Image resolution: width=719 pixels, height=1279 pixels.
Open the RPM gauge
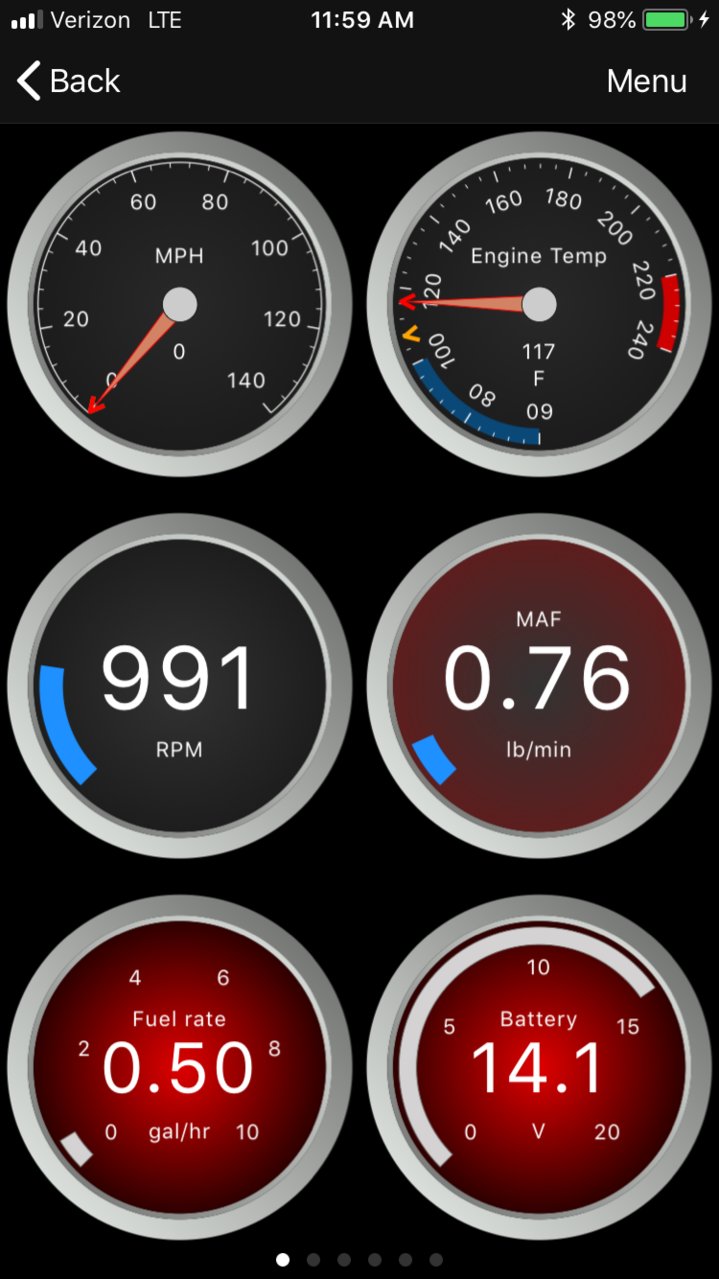[x=180, y=685]
